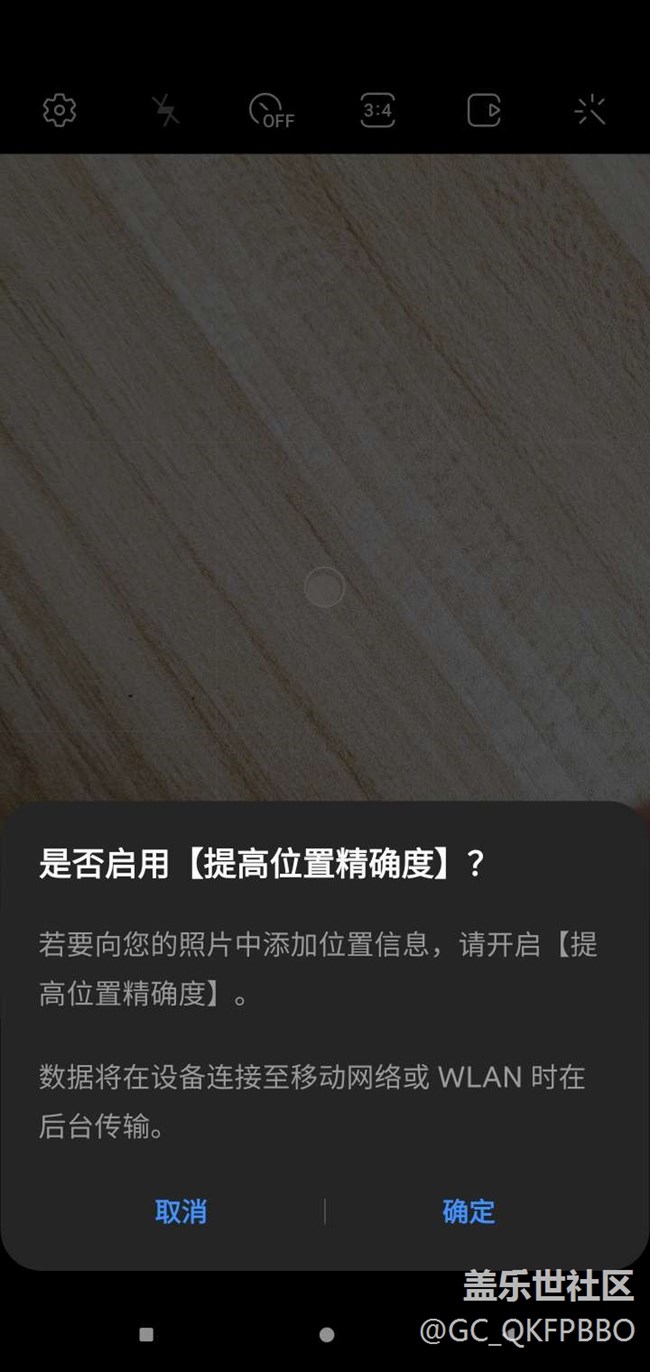This screenshot has width=650, height=1372.
Task: Tap the system home button
Action: tap(326, 1334)
